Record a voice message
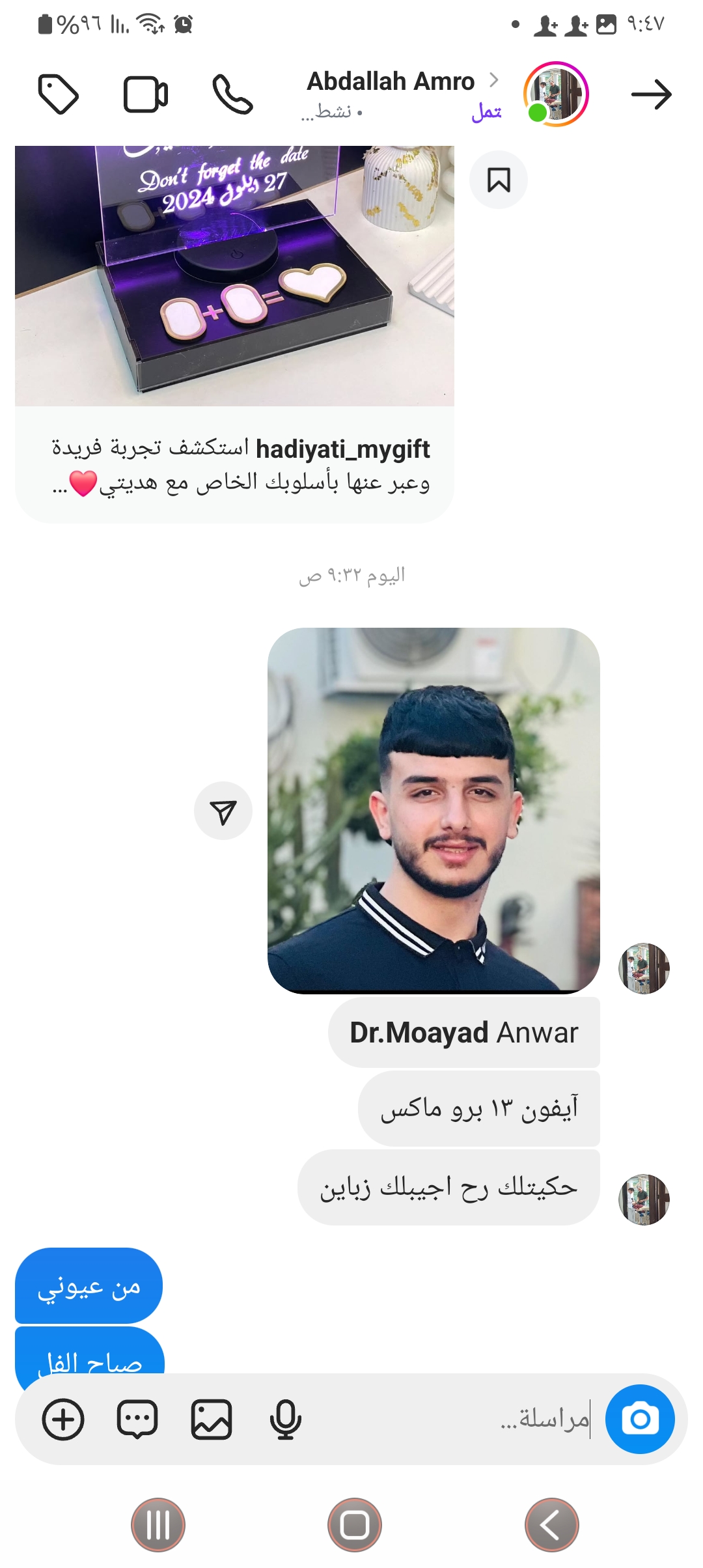 (285, 1420)
